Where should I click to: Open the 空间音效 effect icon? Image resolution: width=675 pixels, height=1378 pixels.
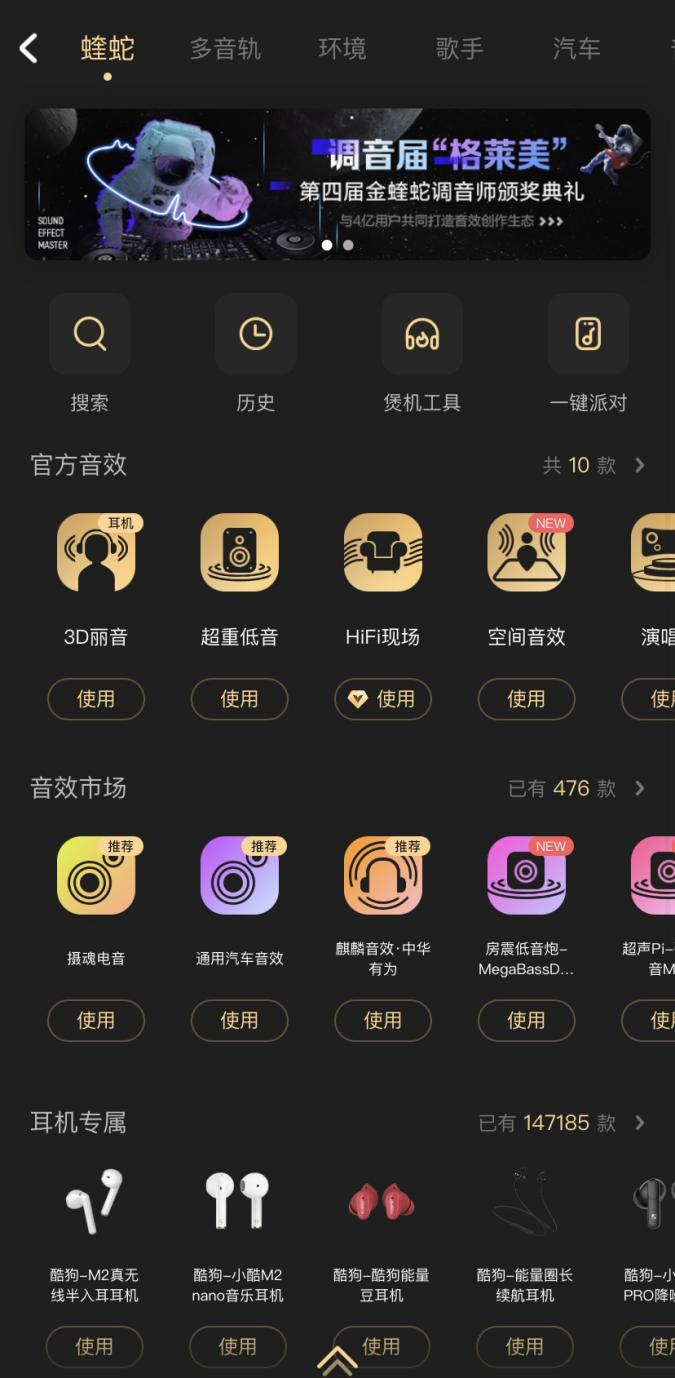click(x=526, y=553)
